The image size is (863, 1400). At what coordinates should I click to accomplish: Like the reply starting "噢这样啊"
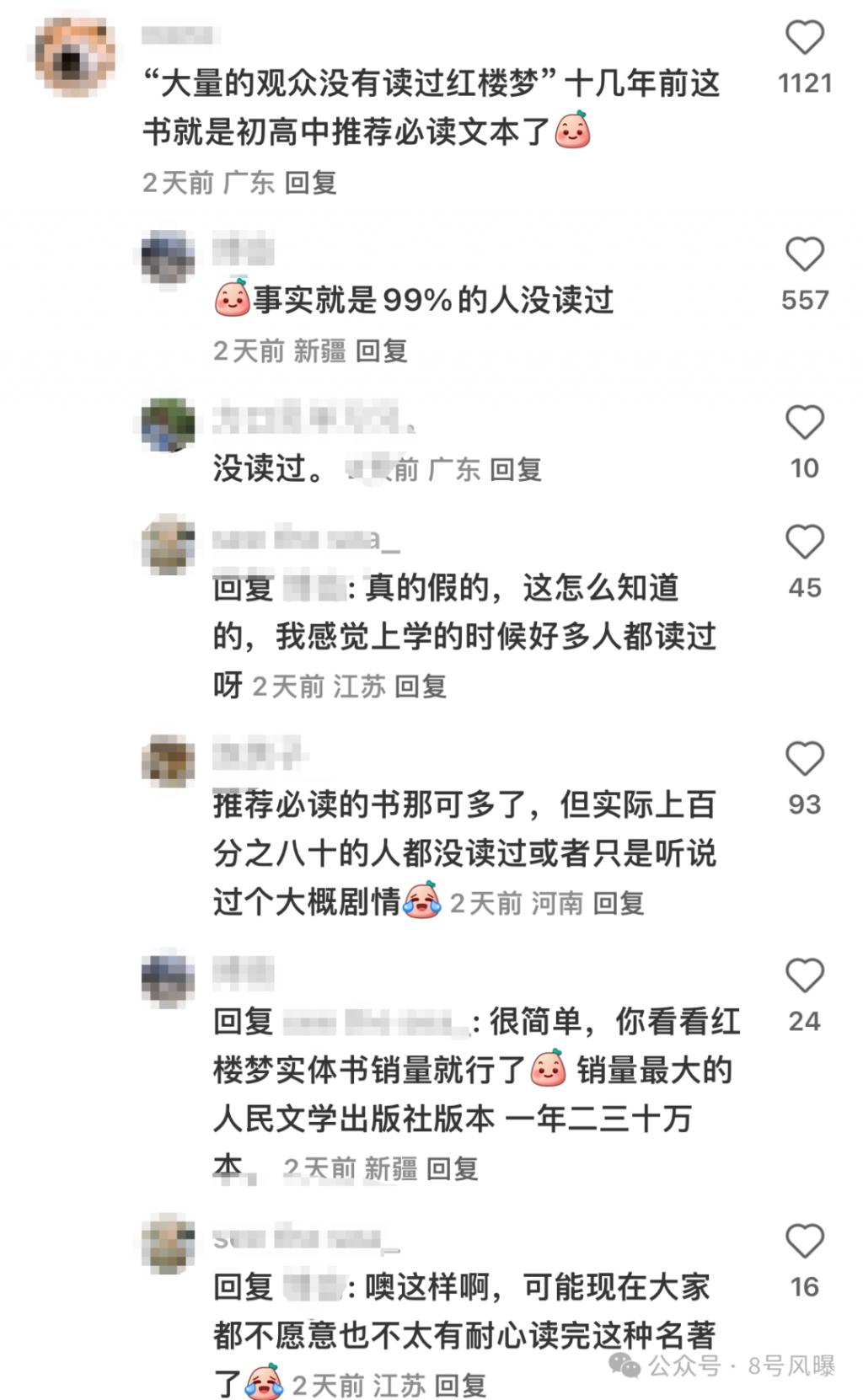[x=804, y=1242]
